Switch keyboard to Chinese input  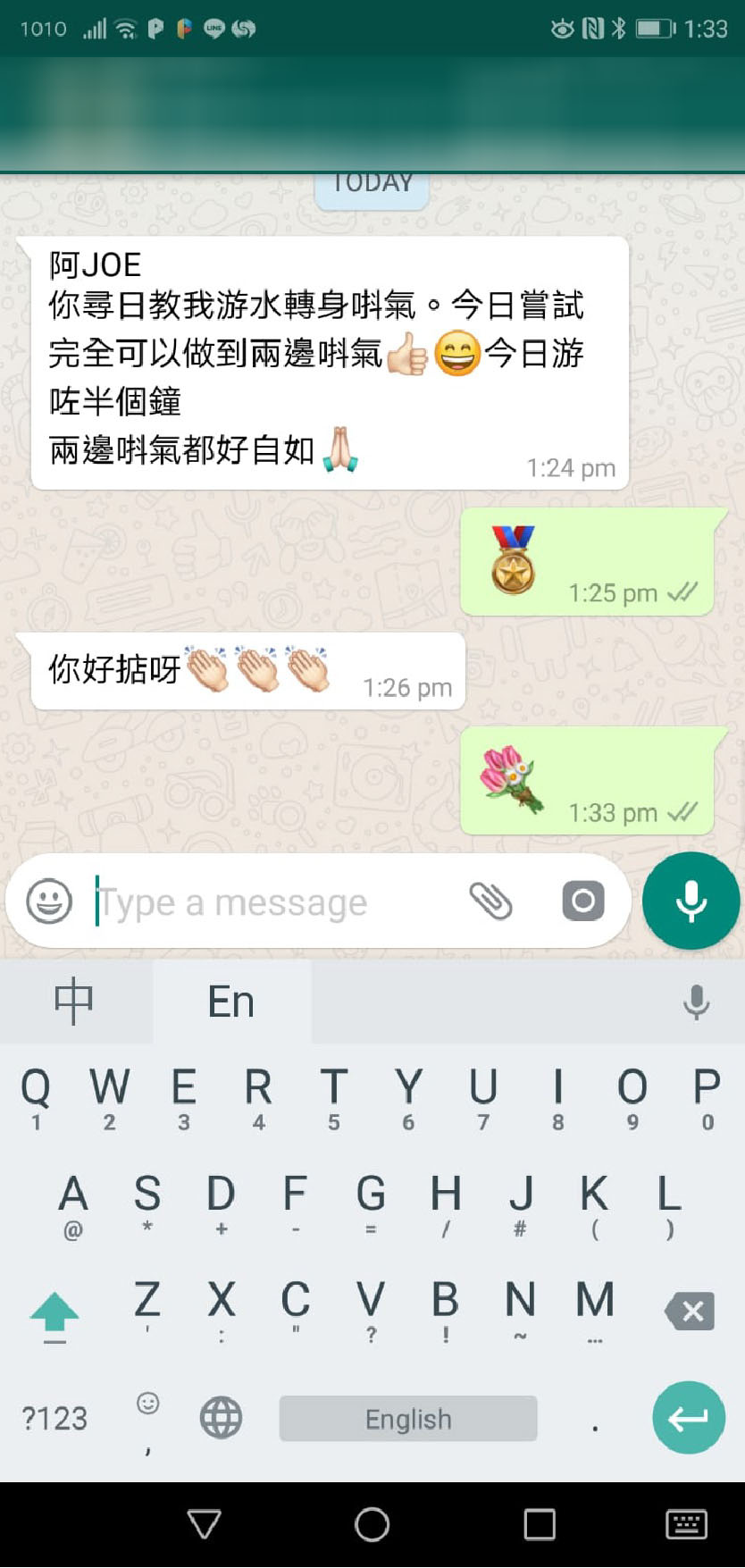[x=73, y=1001]
